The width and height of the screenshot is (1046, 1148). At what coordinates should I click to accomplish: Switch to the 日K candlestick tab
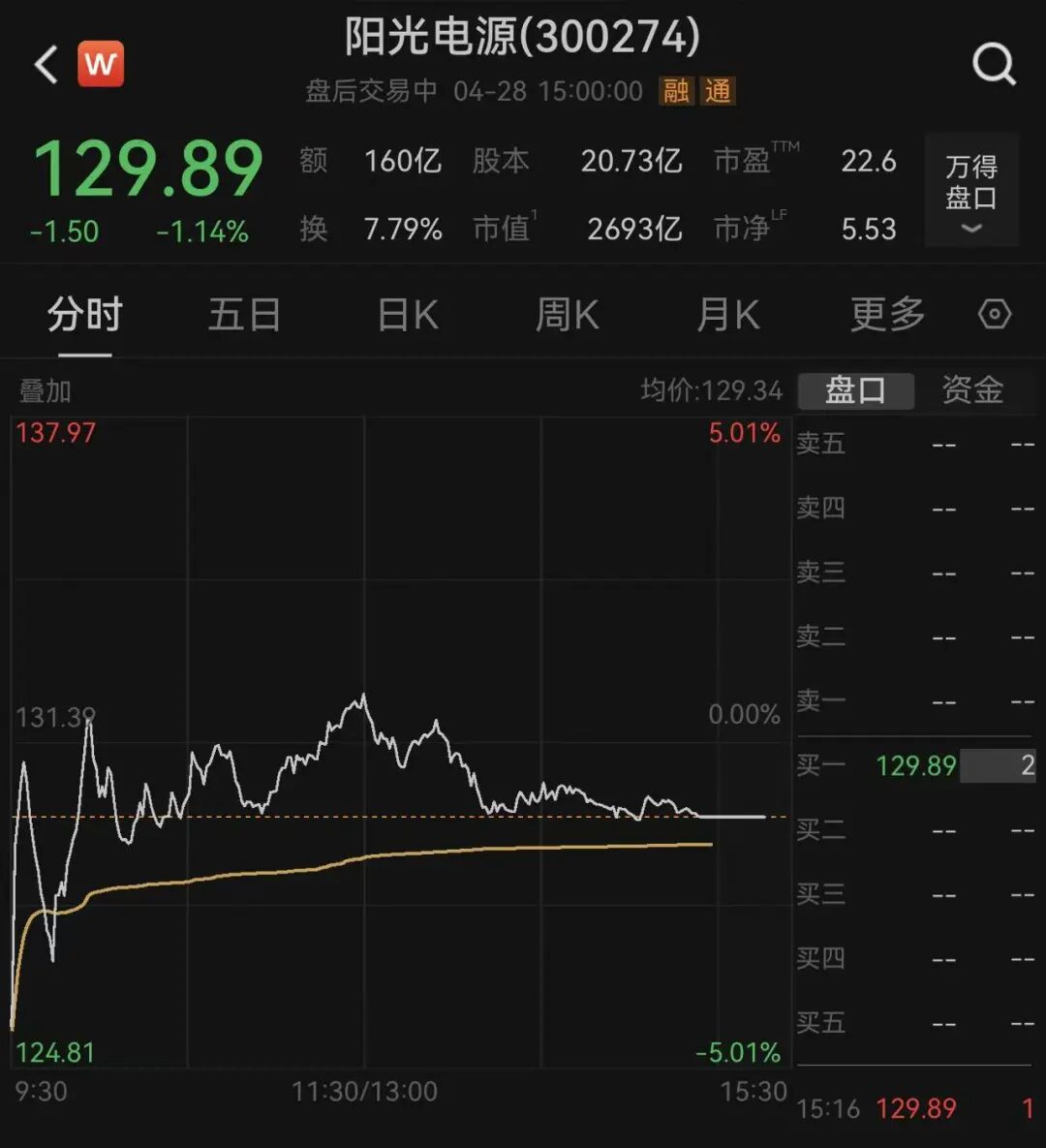pos(406,314)
